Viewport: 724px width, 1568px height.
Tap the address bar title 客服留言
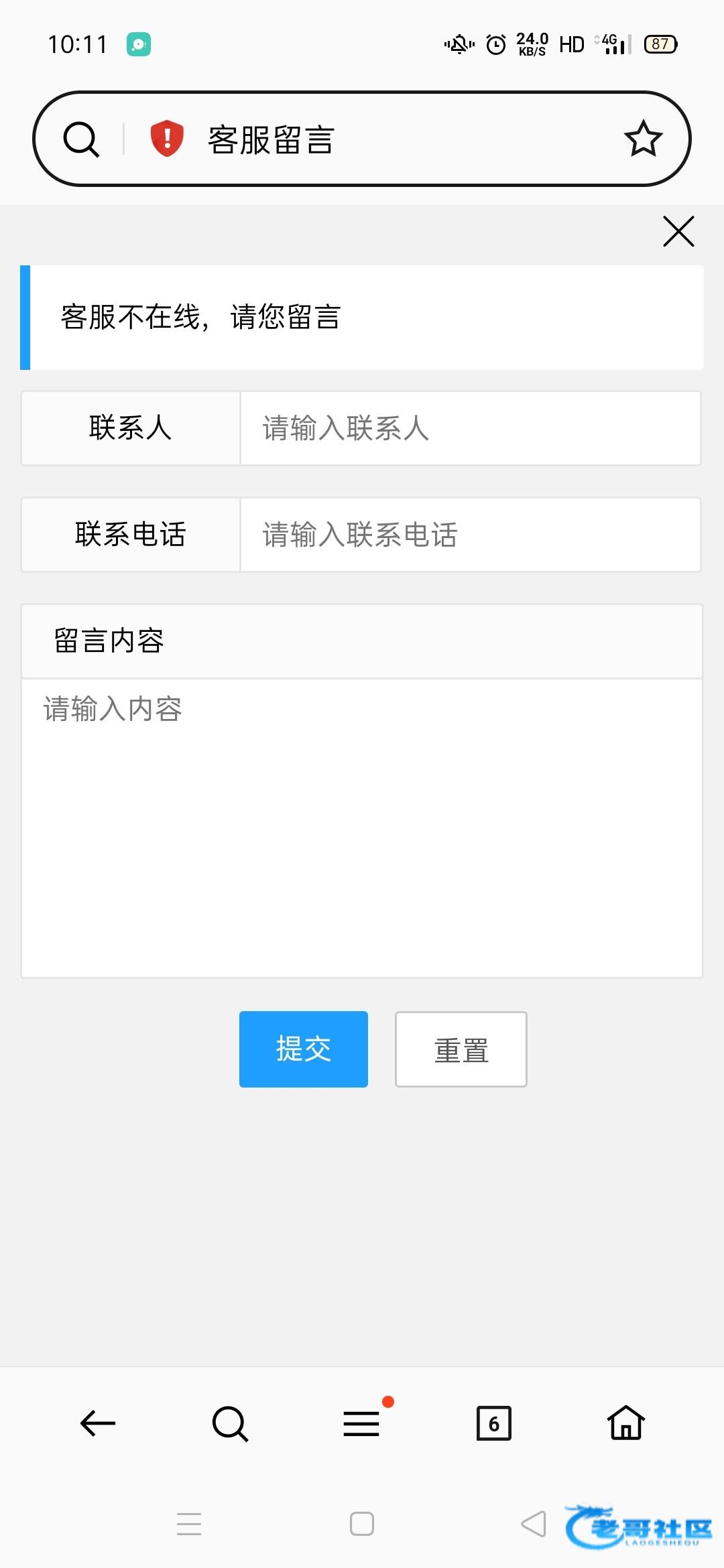pyautogui.click(x=271, y=139)
